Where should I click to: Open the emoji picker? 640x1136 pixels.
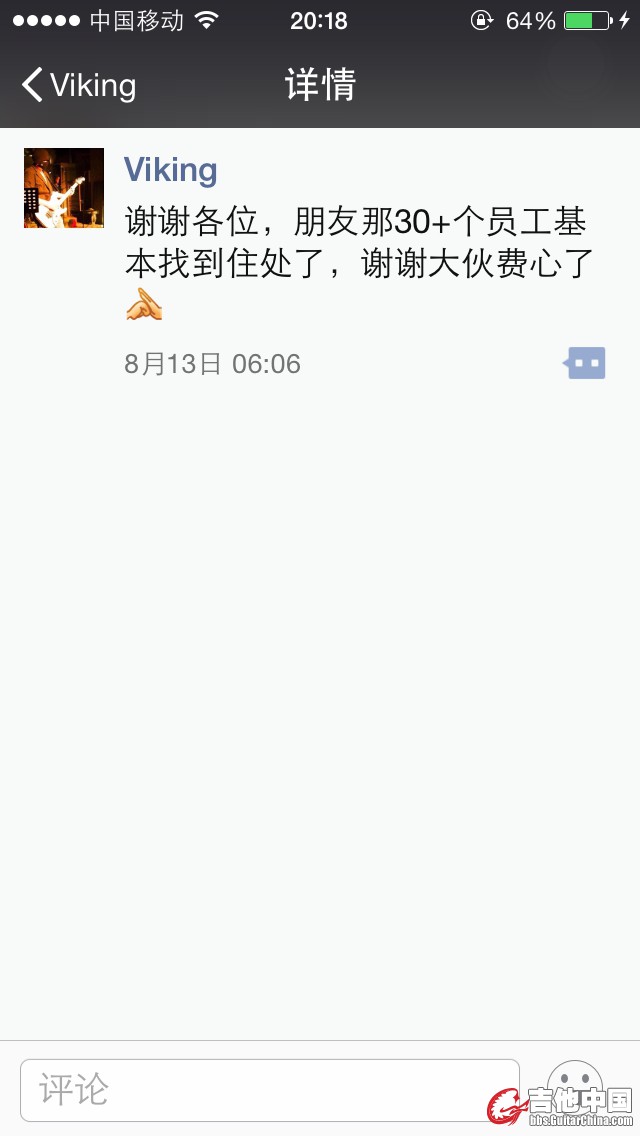tap(574, 1084)
